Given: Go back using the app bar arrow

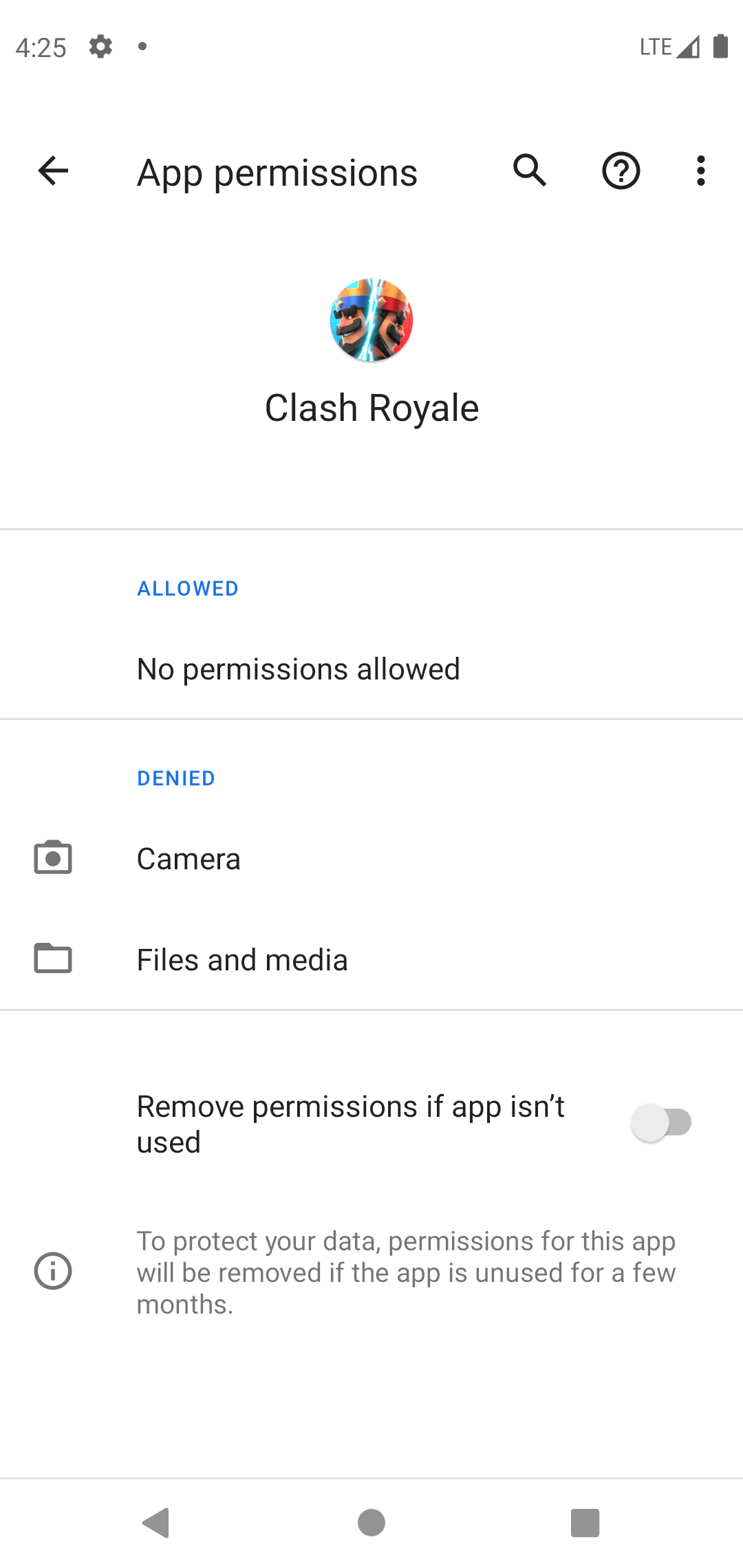Looking at the screenshot, I should click(x=53, y=171).
